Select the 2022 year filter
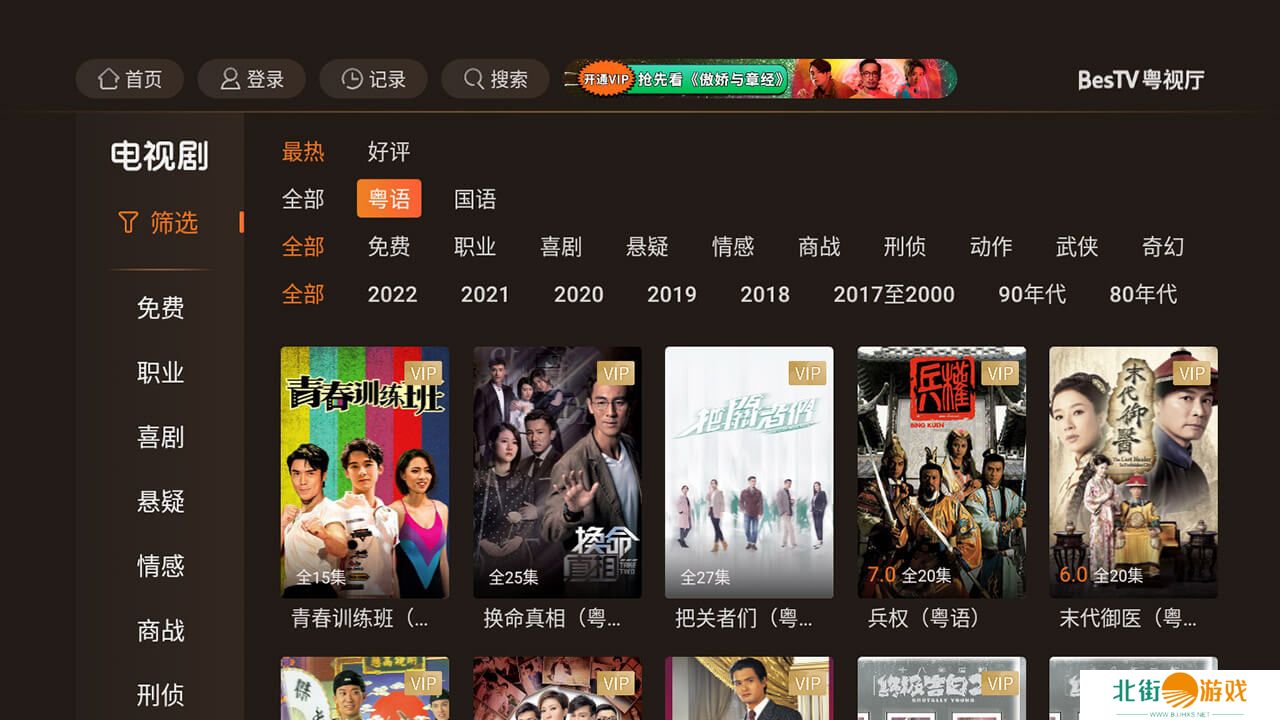The height and width of the screenshot is (720, 1280). click(x=392, y=294)
